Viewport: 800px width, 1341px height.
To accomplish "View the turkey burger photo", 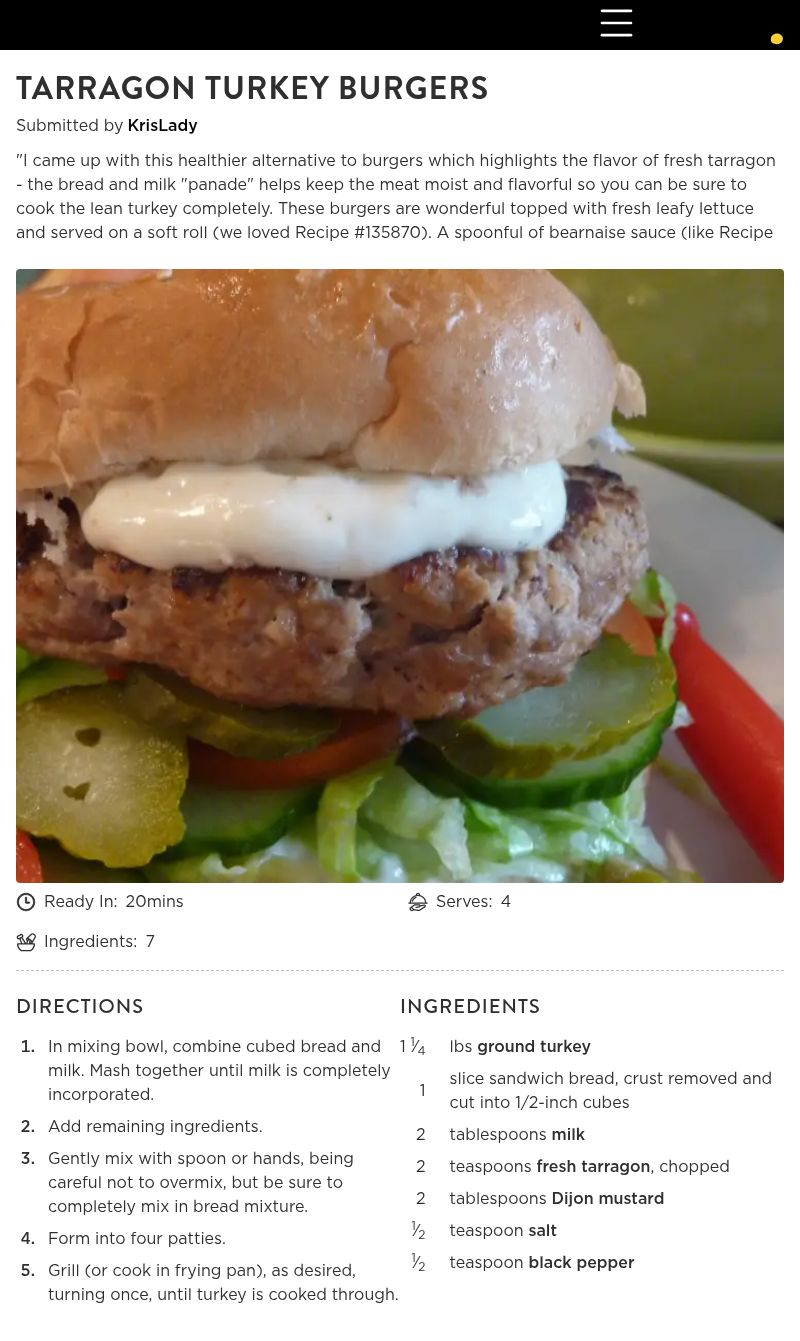I will click(400, 575).
